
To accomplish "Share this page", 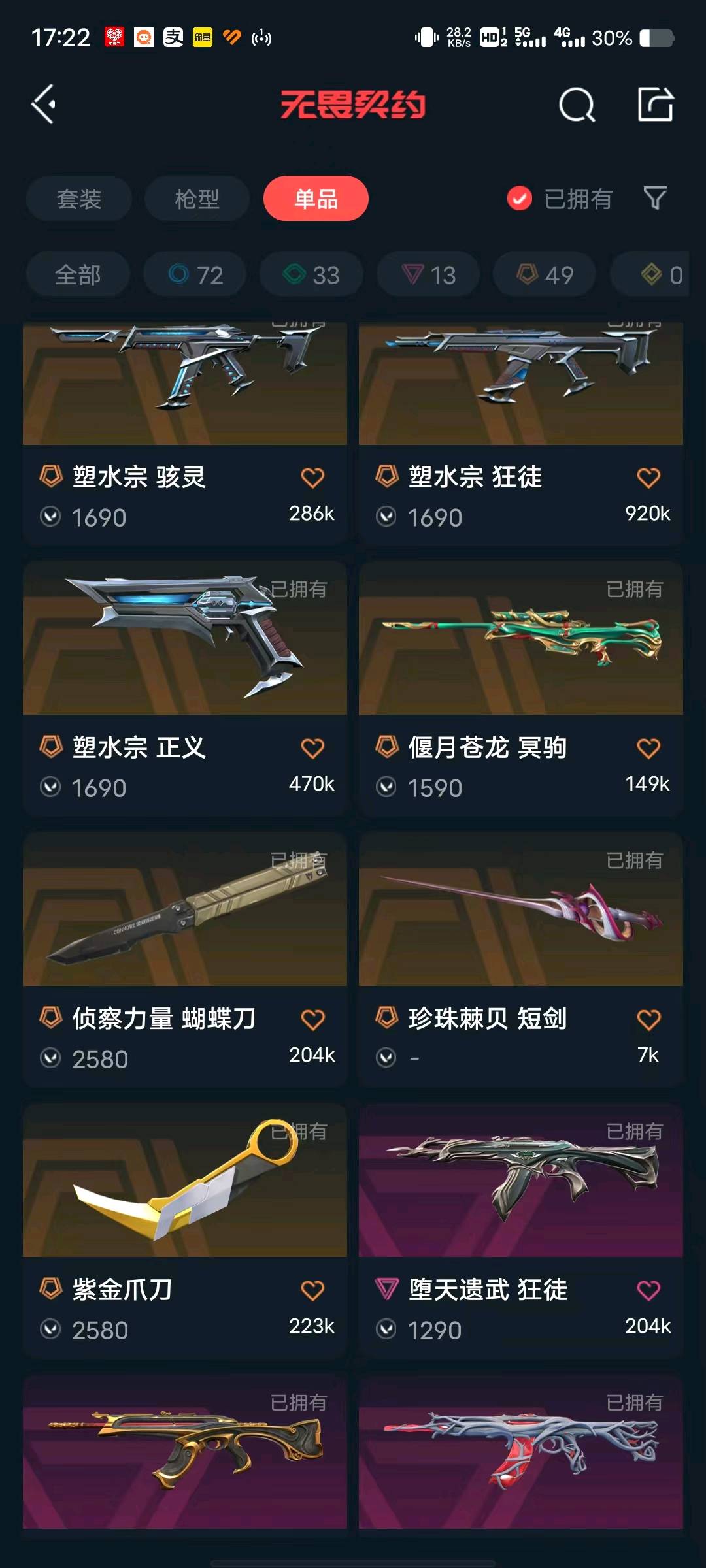I will [x=655, y=105].
